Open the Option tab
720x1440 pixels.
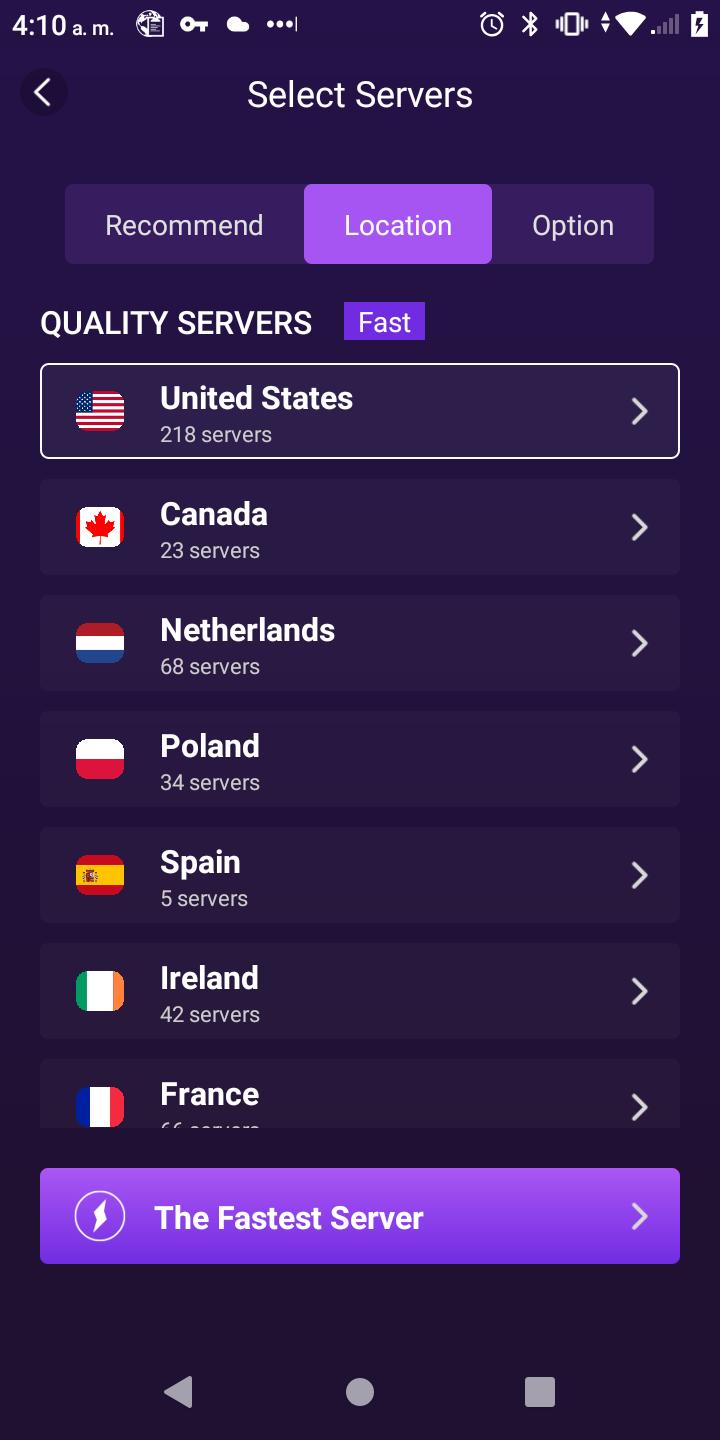pyautogui.click(x=572, y=225)
